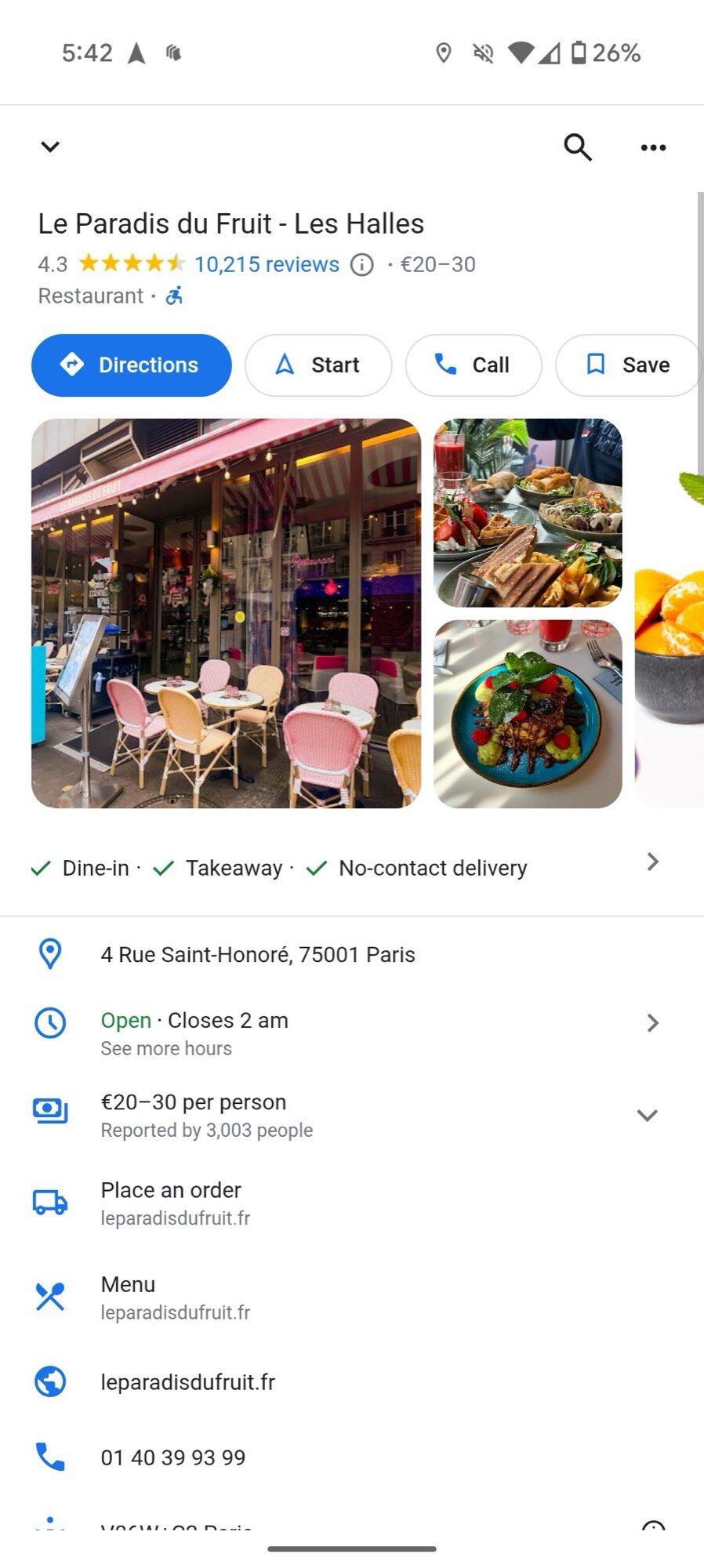Dial the number 01 40 39 93 99
This screenshot has height=1568, width=704.
click(x=173, y=1457)
